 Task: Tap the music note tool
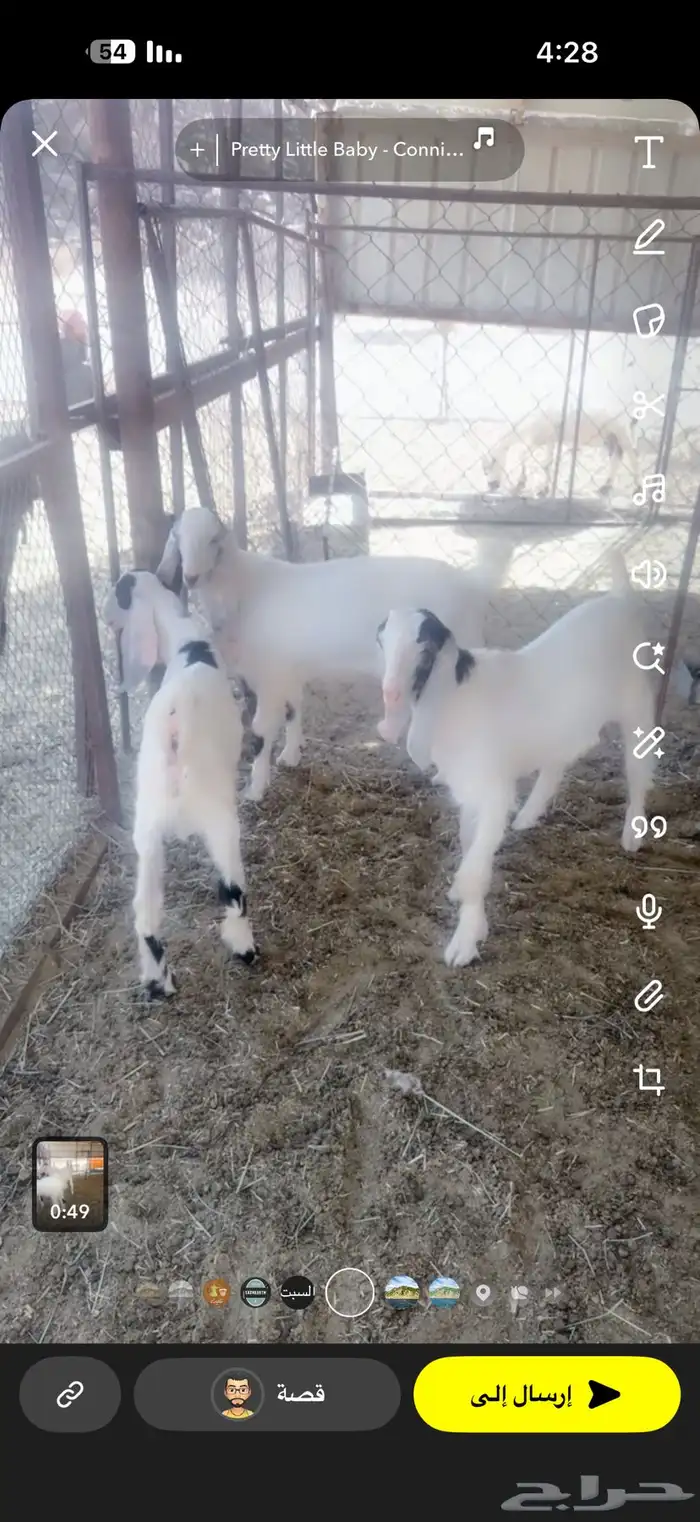pos(649,490)
